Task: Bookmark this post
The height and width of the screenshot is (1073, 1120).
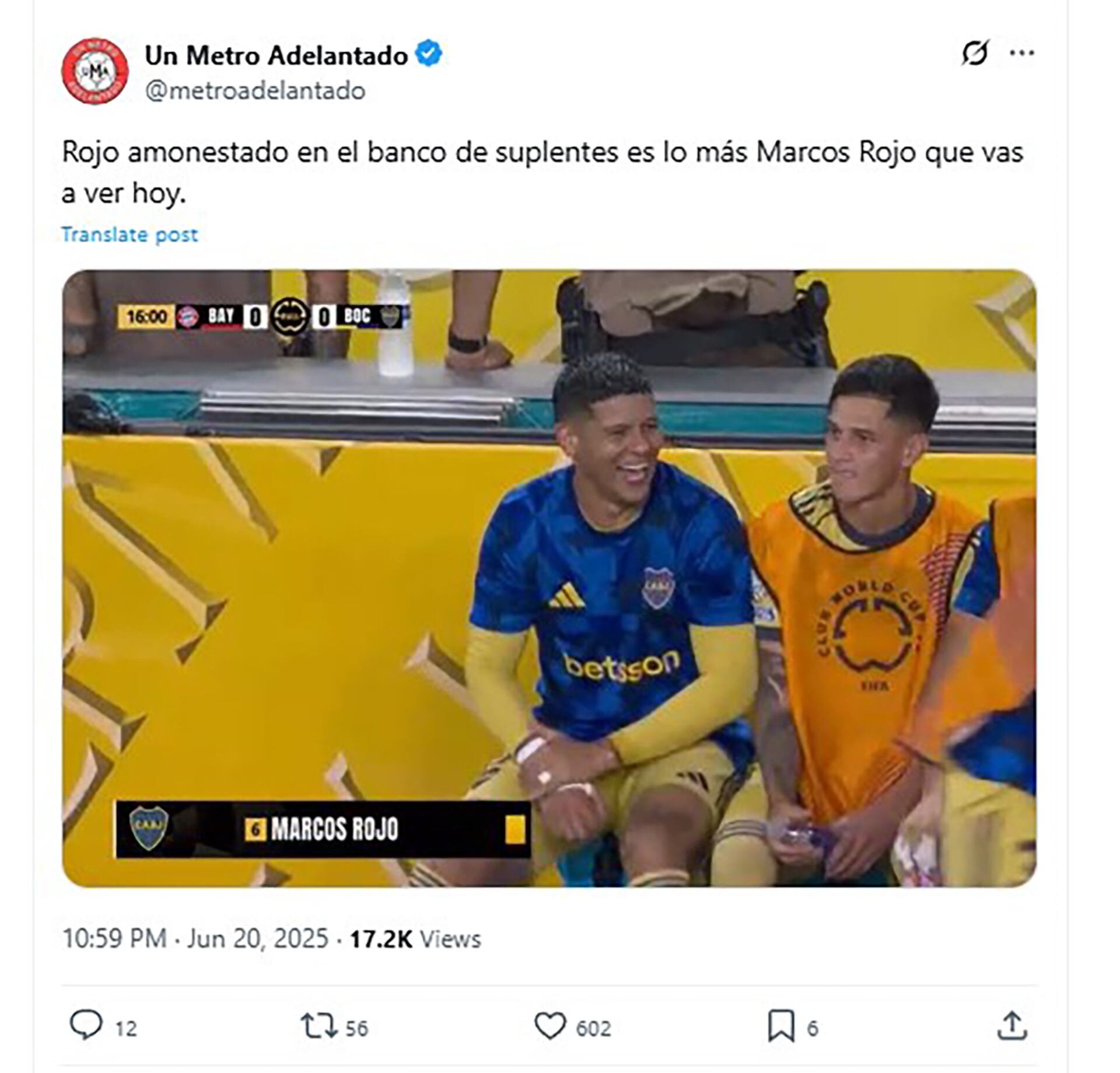Action: (780, 1026)
